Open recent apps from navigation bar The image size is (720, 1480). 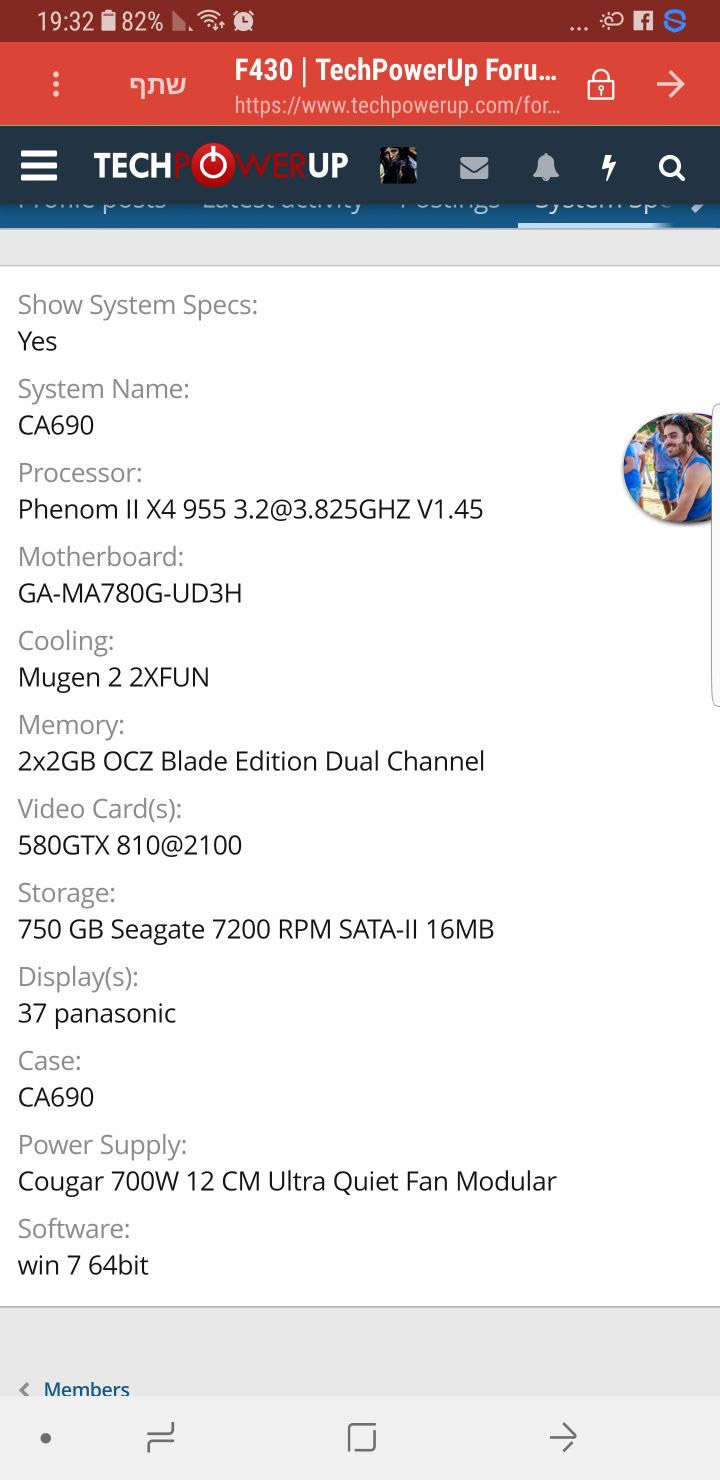160,1438
